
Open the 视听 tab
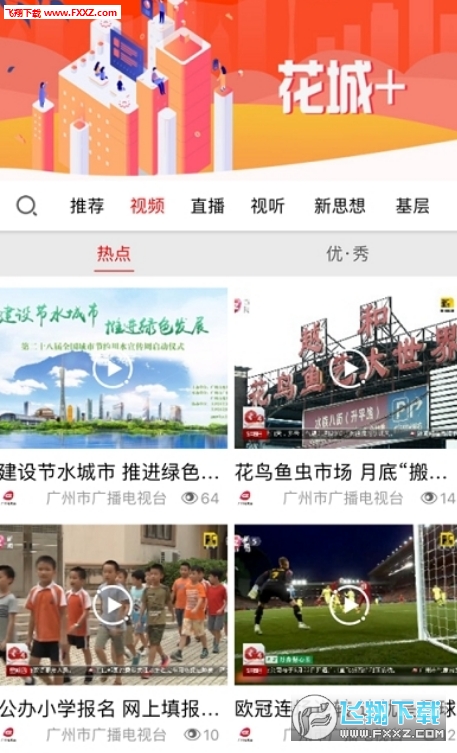click(267, 206)
